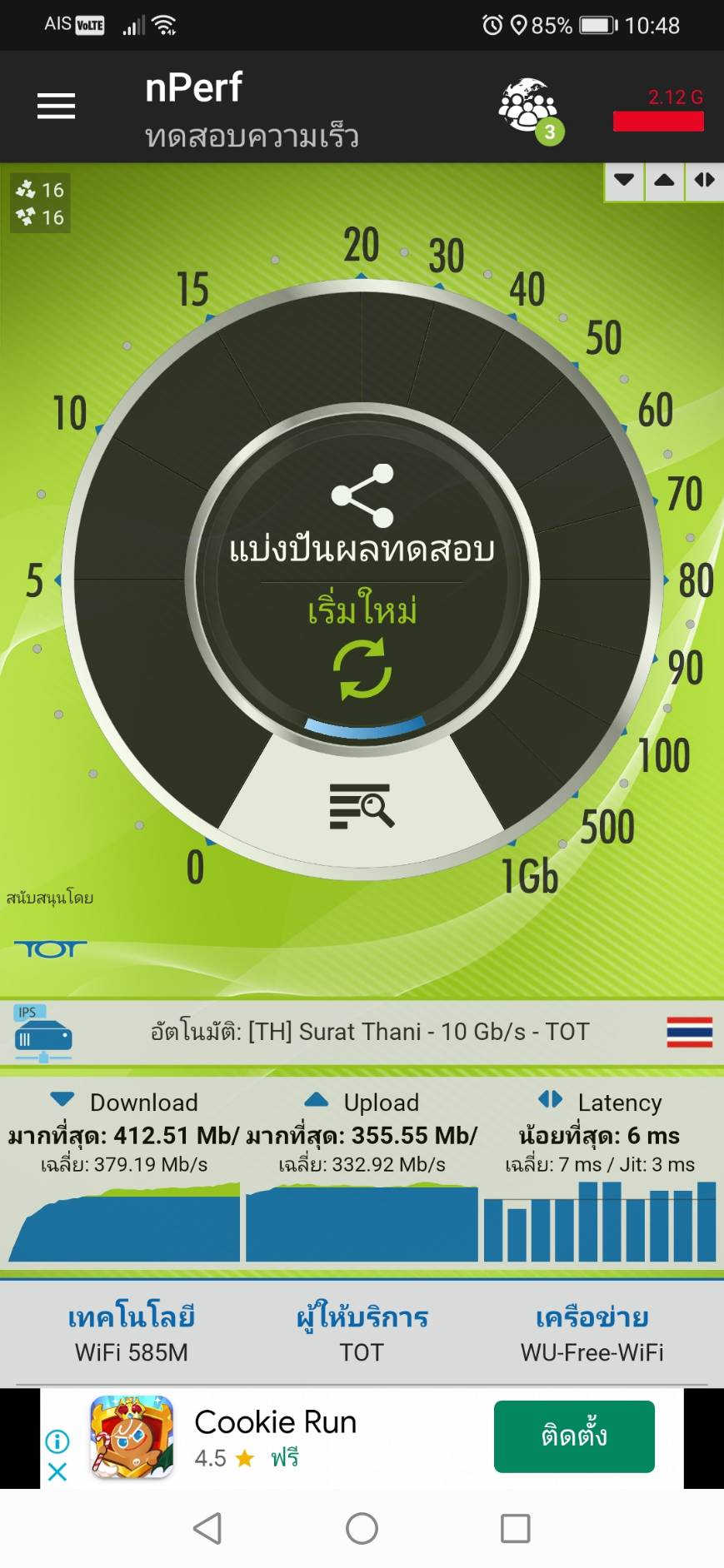Open the results details search icon
The image size is (724, 1568).
362,806
